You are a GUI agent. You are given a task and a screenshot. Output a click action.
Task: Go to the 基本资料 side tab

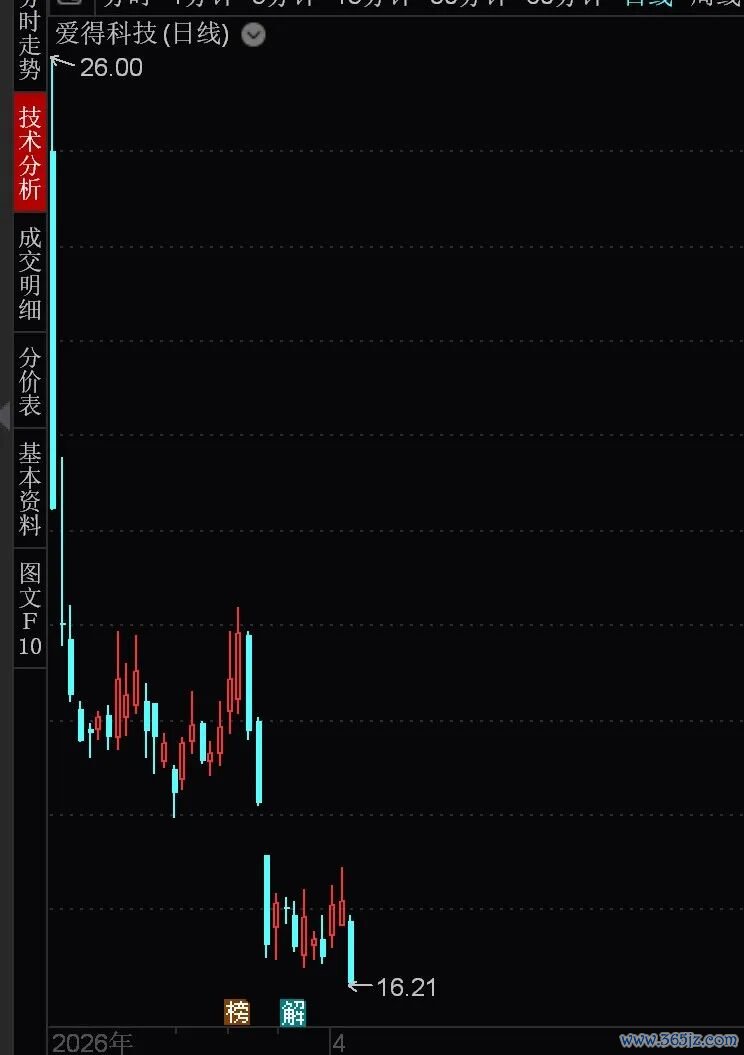click(30, 488)
